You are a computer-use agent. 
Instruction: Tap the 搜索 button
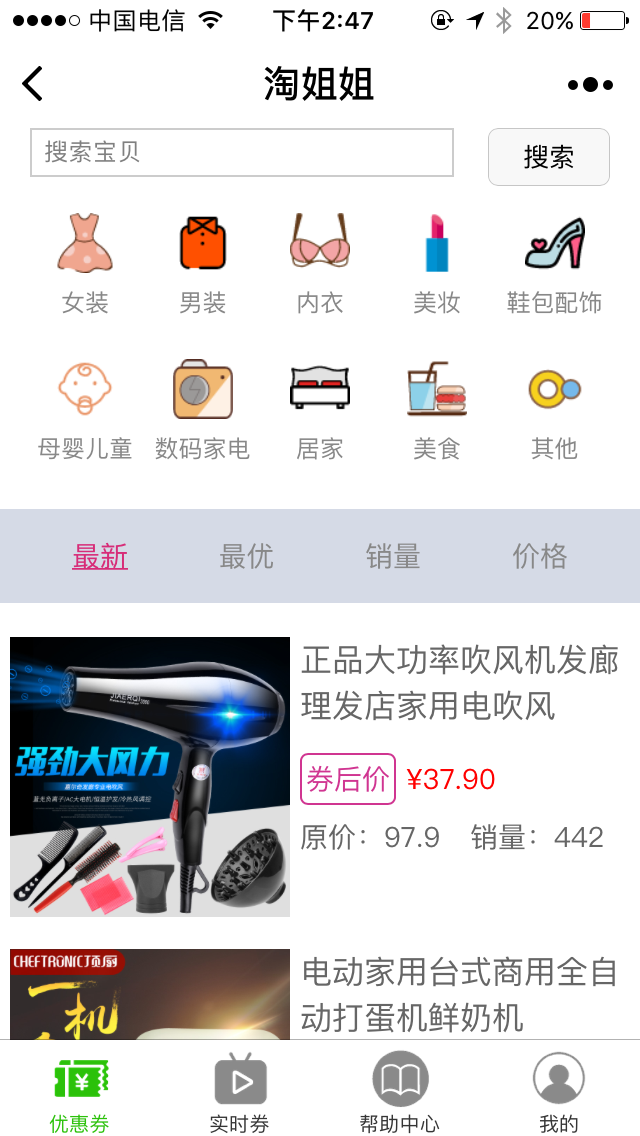(549, 157)
